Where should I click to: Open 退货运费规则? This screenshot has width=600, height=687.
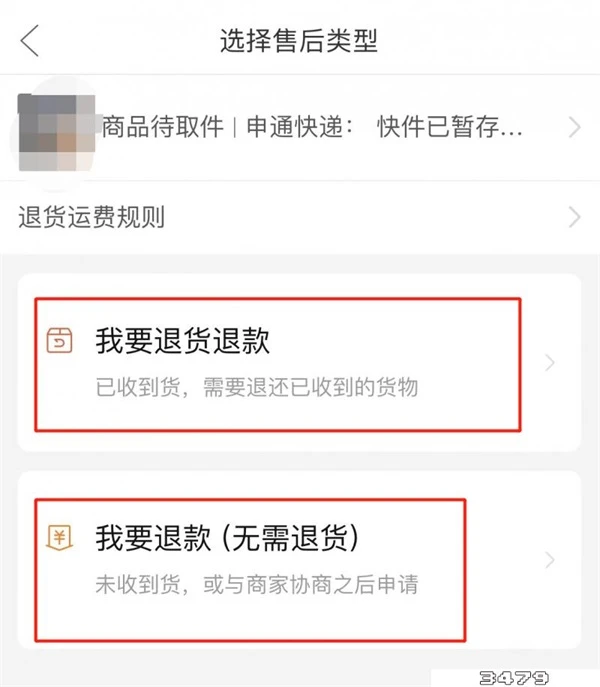click(300, 217)
